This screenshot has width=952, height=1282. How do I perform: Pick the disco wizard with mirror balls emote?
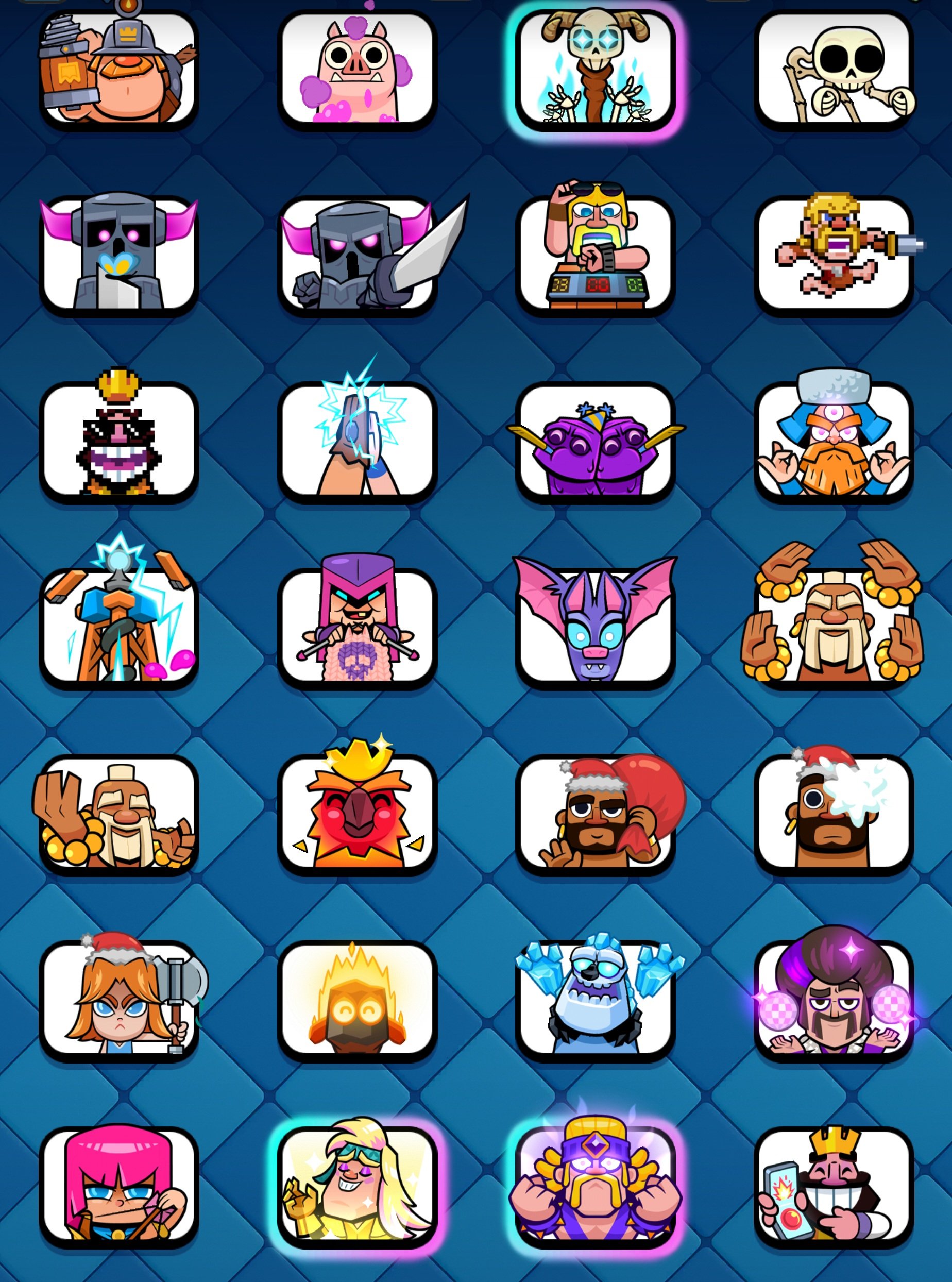tap(834, 1000)
